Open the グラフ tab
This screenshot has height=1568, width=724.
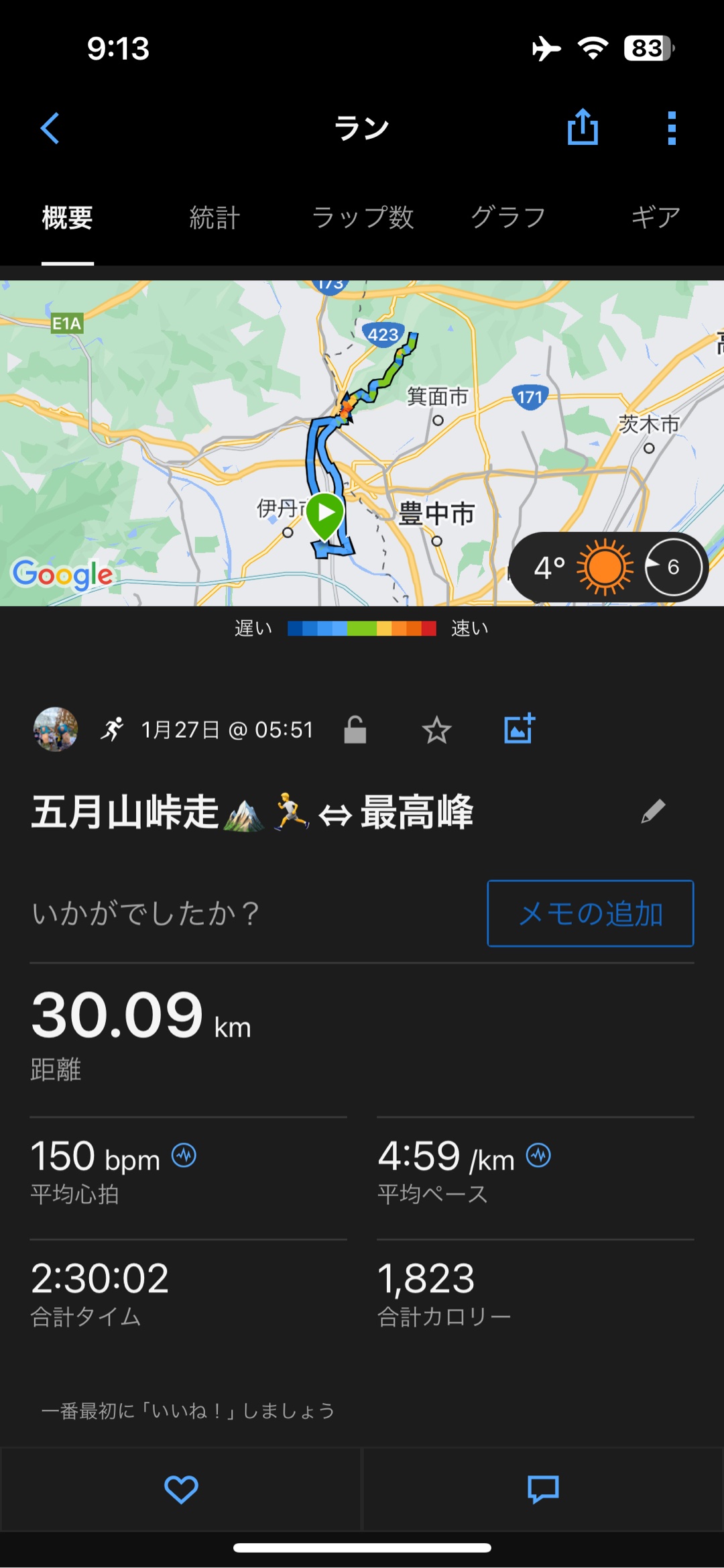point(508,218)
